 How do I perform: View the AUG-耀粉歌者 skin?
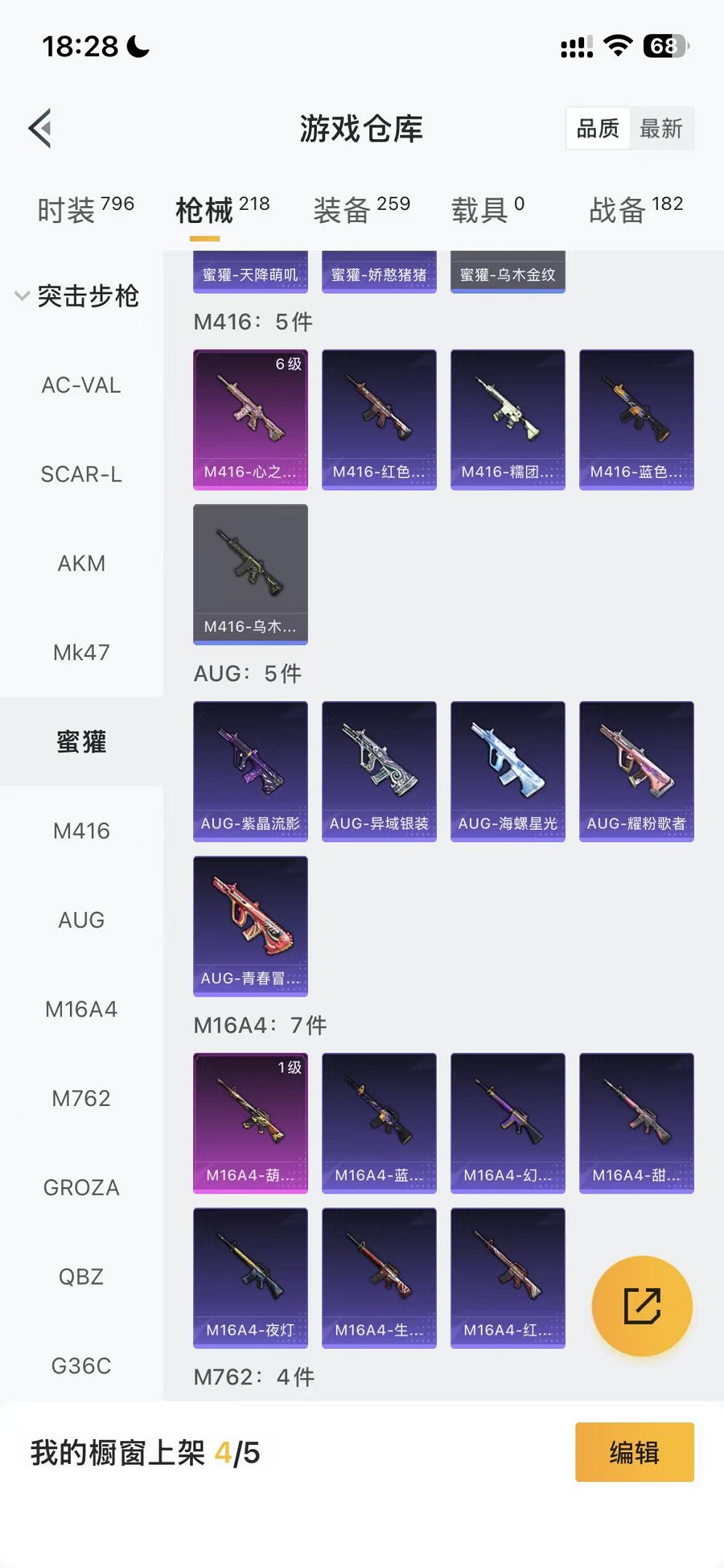coord(637,771)
